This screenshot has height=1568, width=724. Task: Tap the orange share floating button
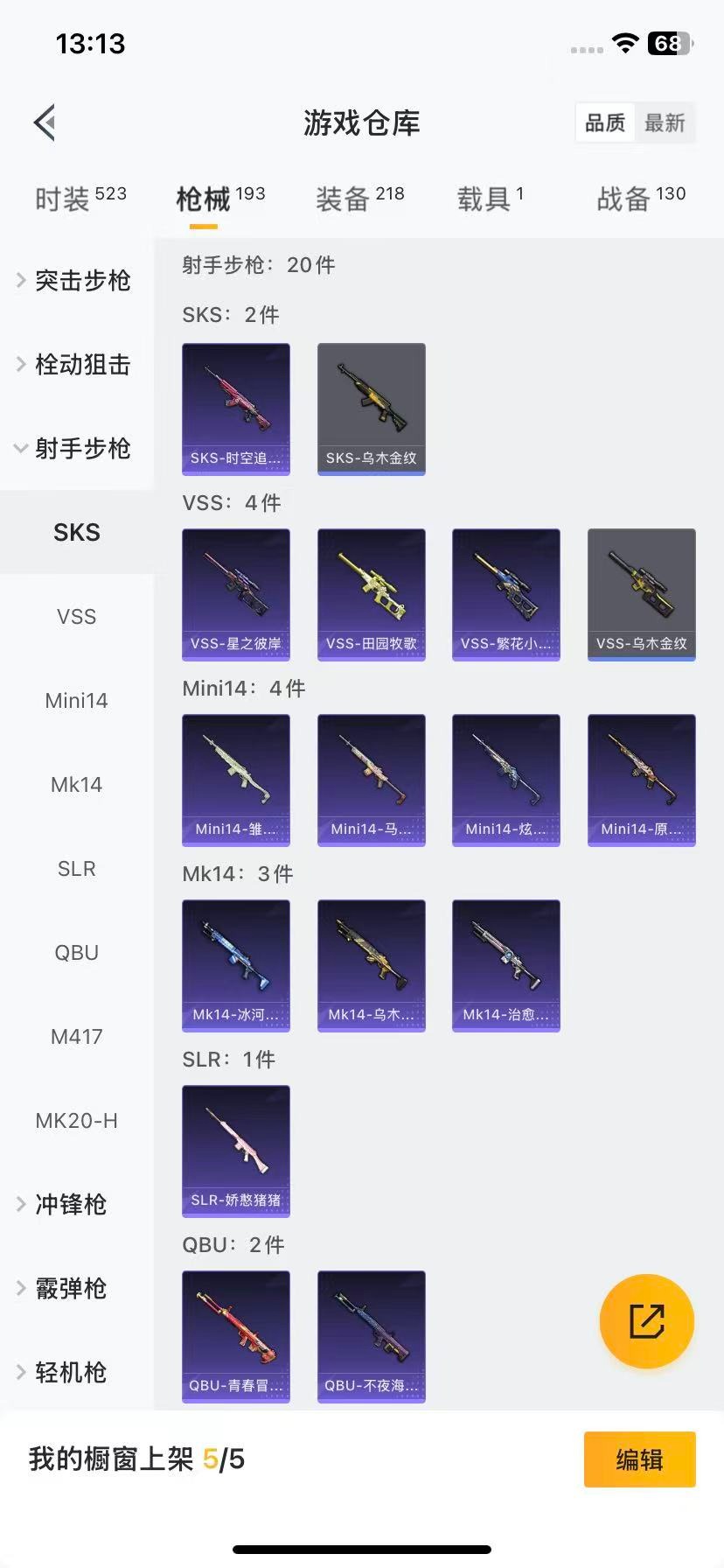646,1320
